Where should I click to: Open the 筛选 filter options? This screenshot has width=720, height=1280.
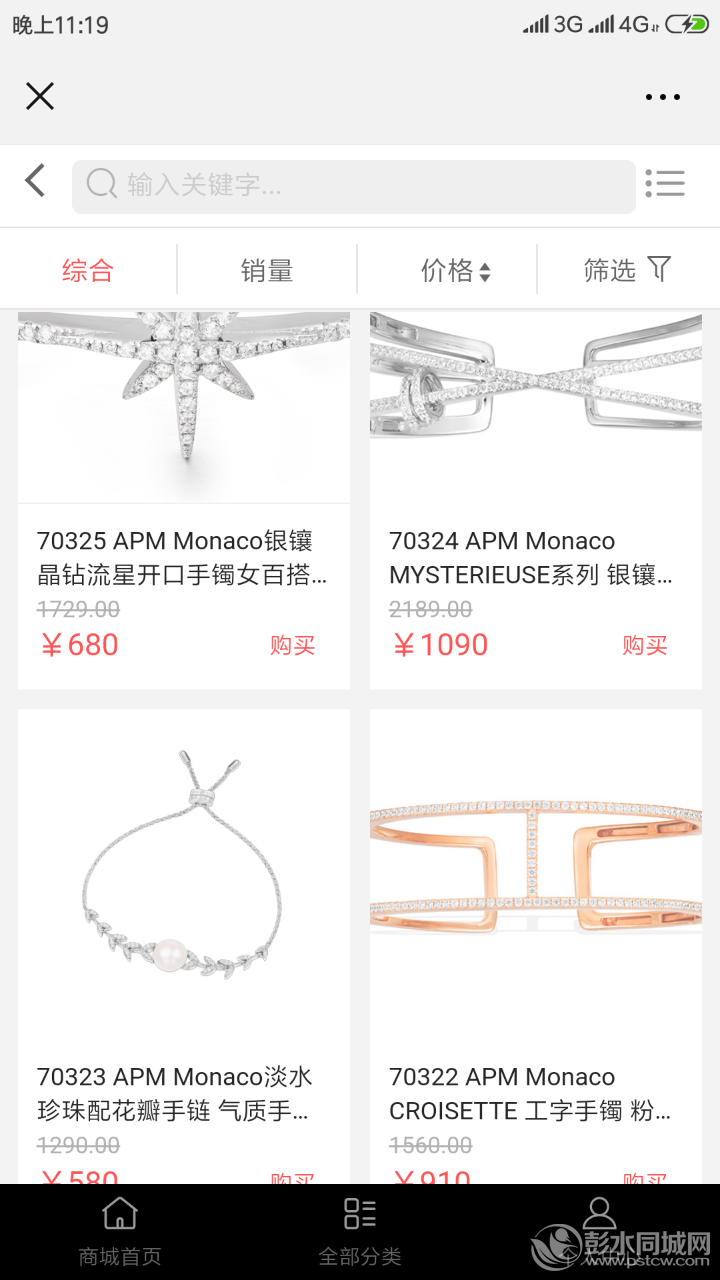(x=627, y=270)
